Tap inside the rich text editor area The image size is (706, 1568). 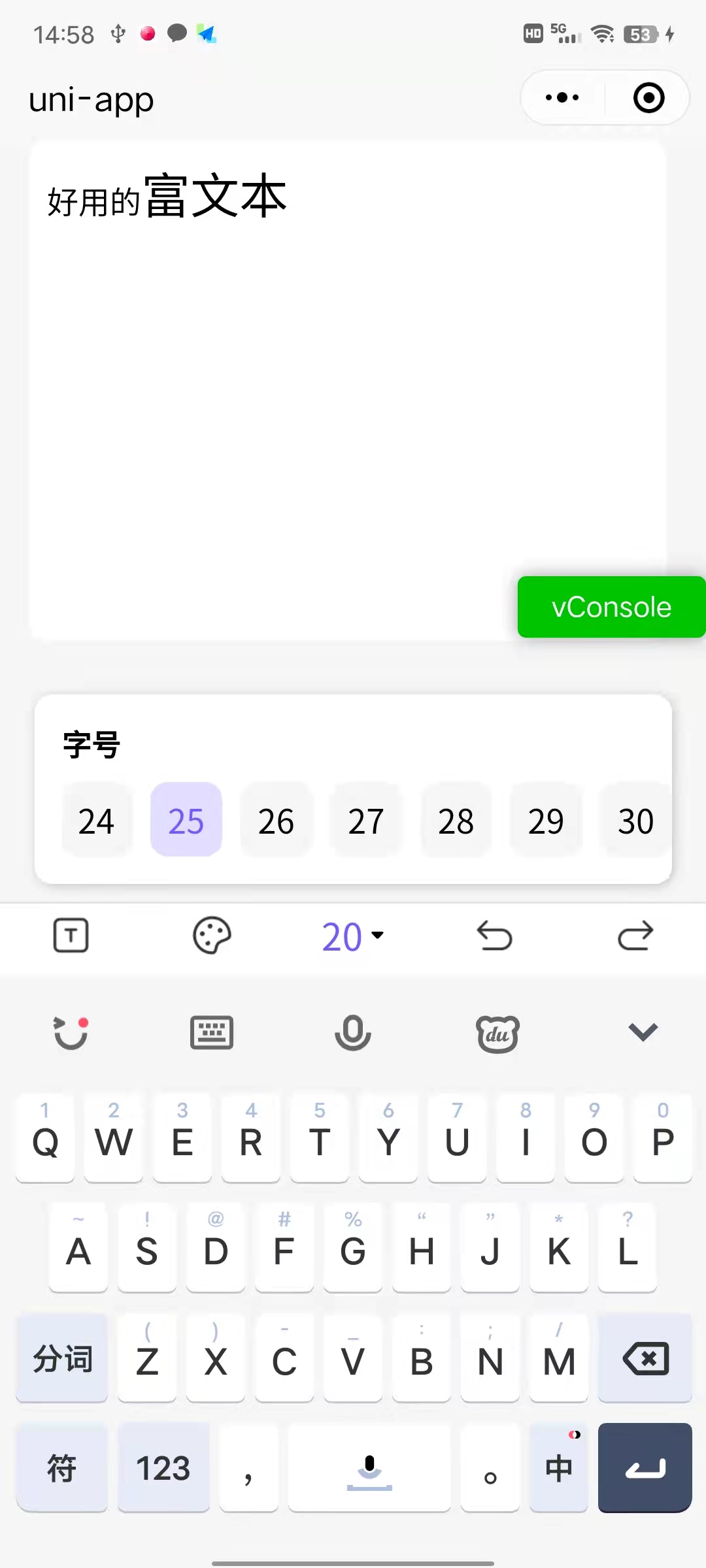tap(346, 392)
